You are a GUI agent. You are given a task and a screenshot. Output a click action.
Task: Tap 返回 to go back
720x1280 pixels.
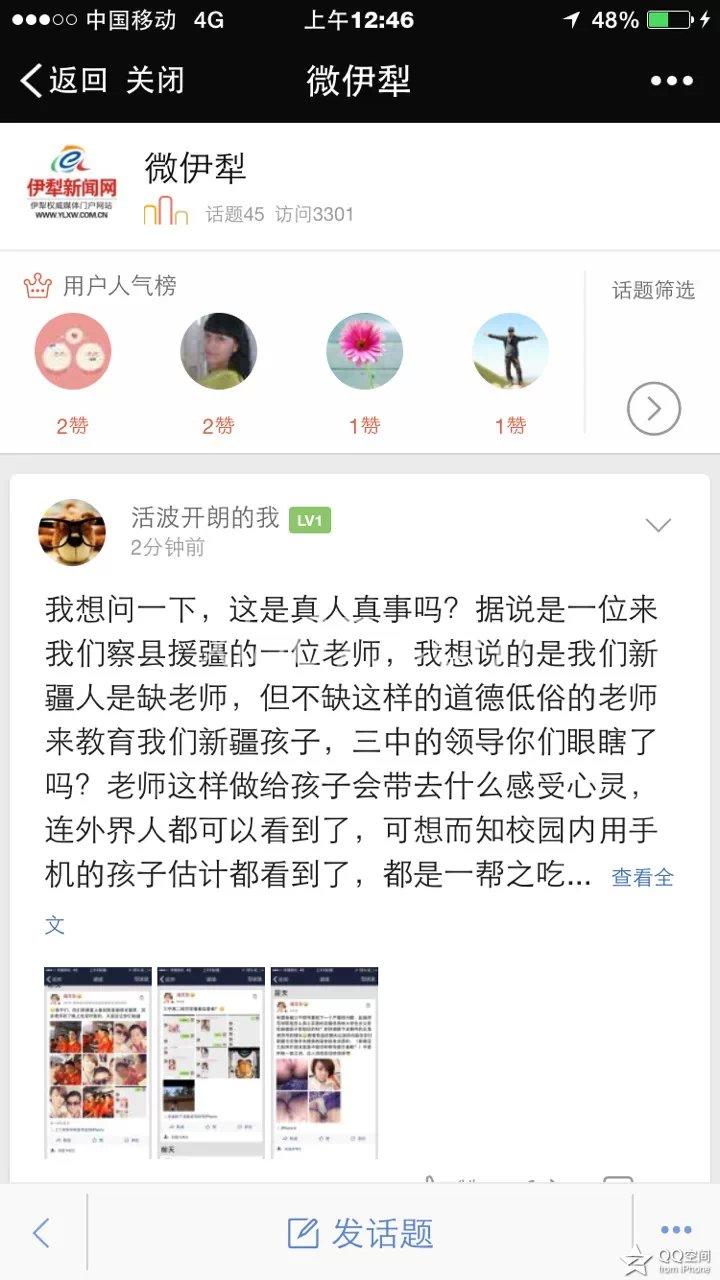pos(64,80)
